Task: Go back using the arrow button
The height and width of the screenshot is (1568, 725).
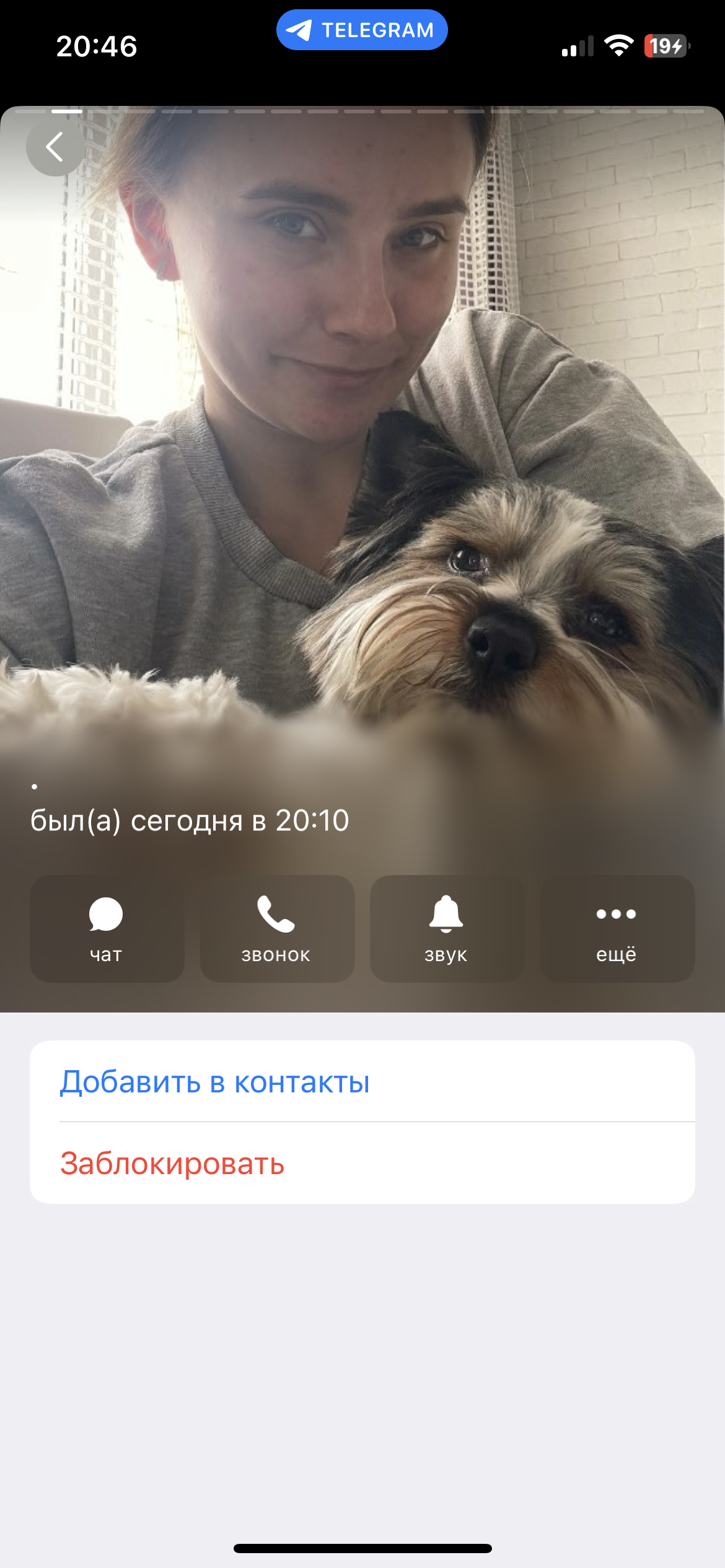Action: point(55,147)
